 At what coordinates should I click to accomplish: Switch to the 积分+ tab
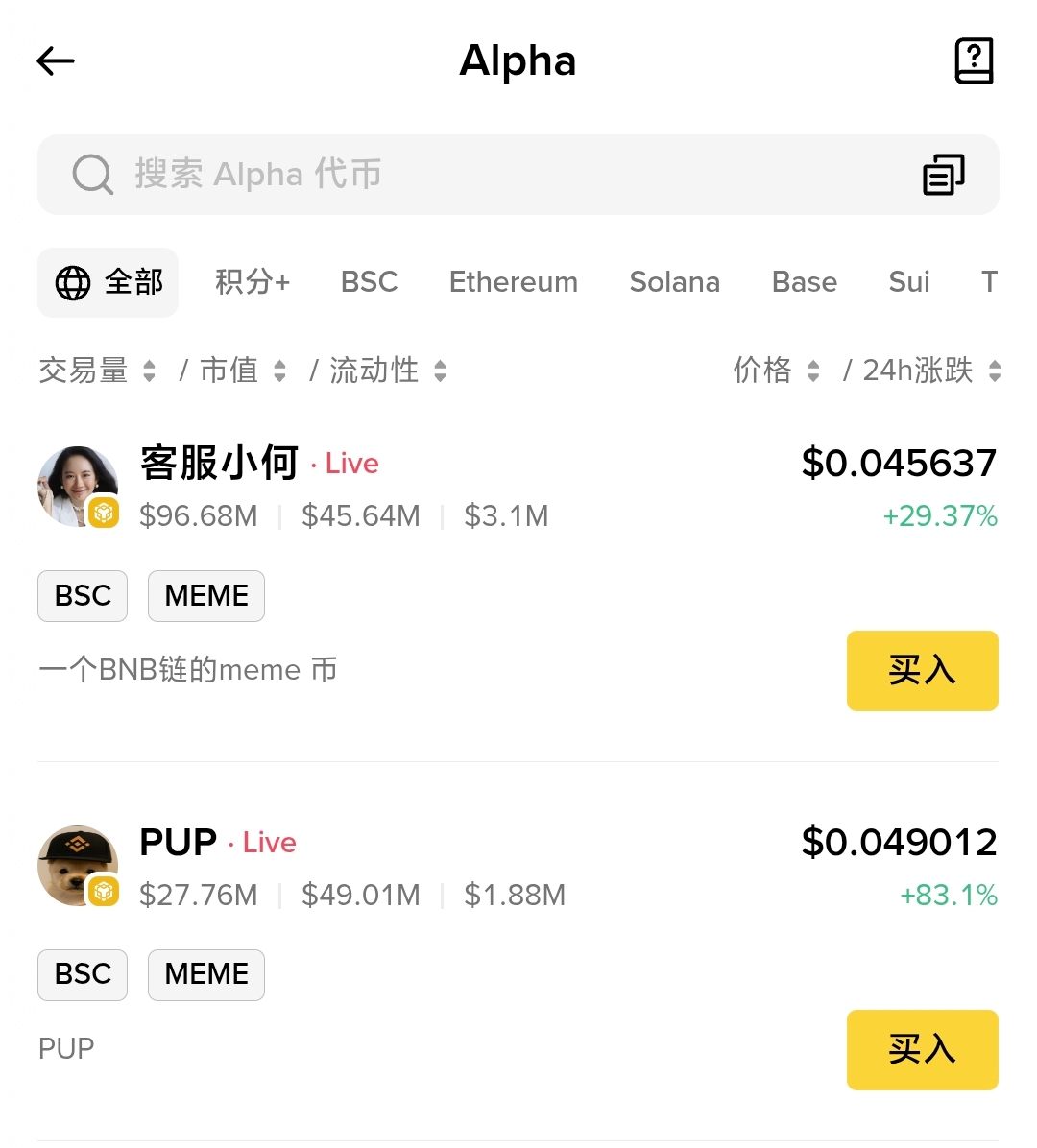pos(253,282)
